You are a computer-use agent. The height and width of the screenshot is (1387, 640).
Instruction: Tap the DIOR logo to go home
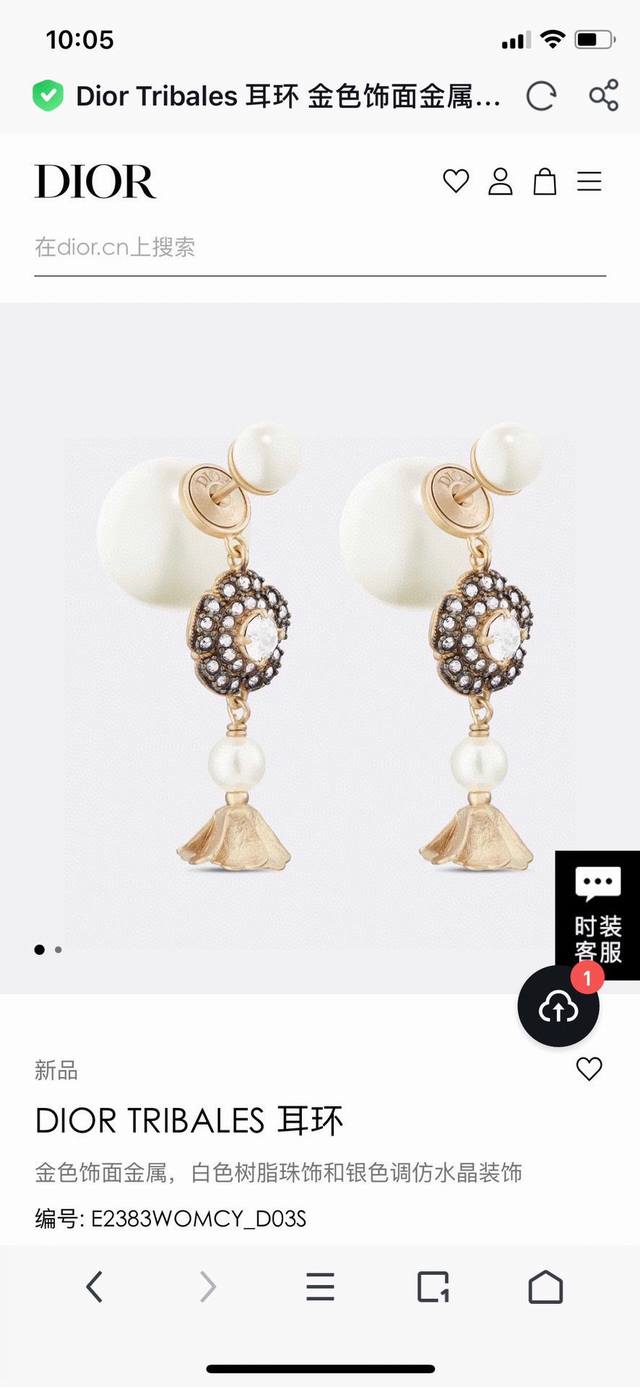click(x=96, y=181)
